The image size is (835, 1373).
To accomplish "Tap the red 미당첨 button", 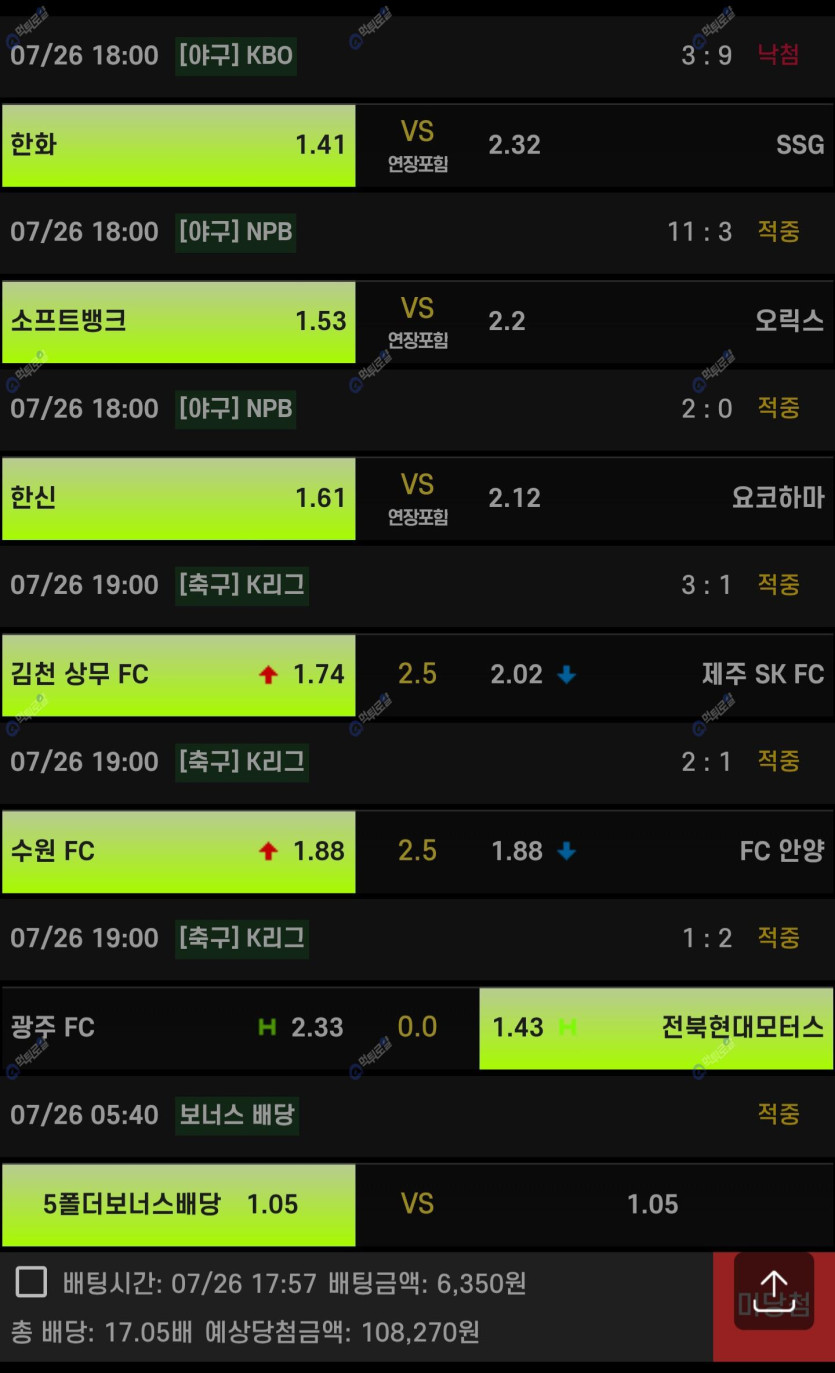I will click(x=774, y=1306).
